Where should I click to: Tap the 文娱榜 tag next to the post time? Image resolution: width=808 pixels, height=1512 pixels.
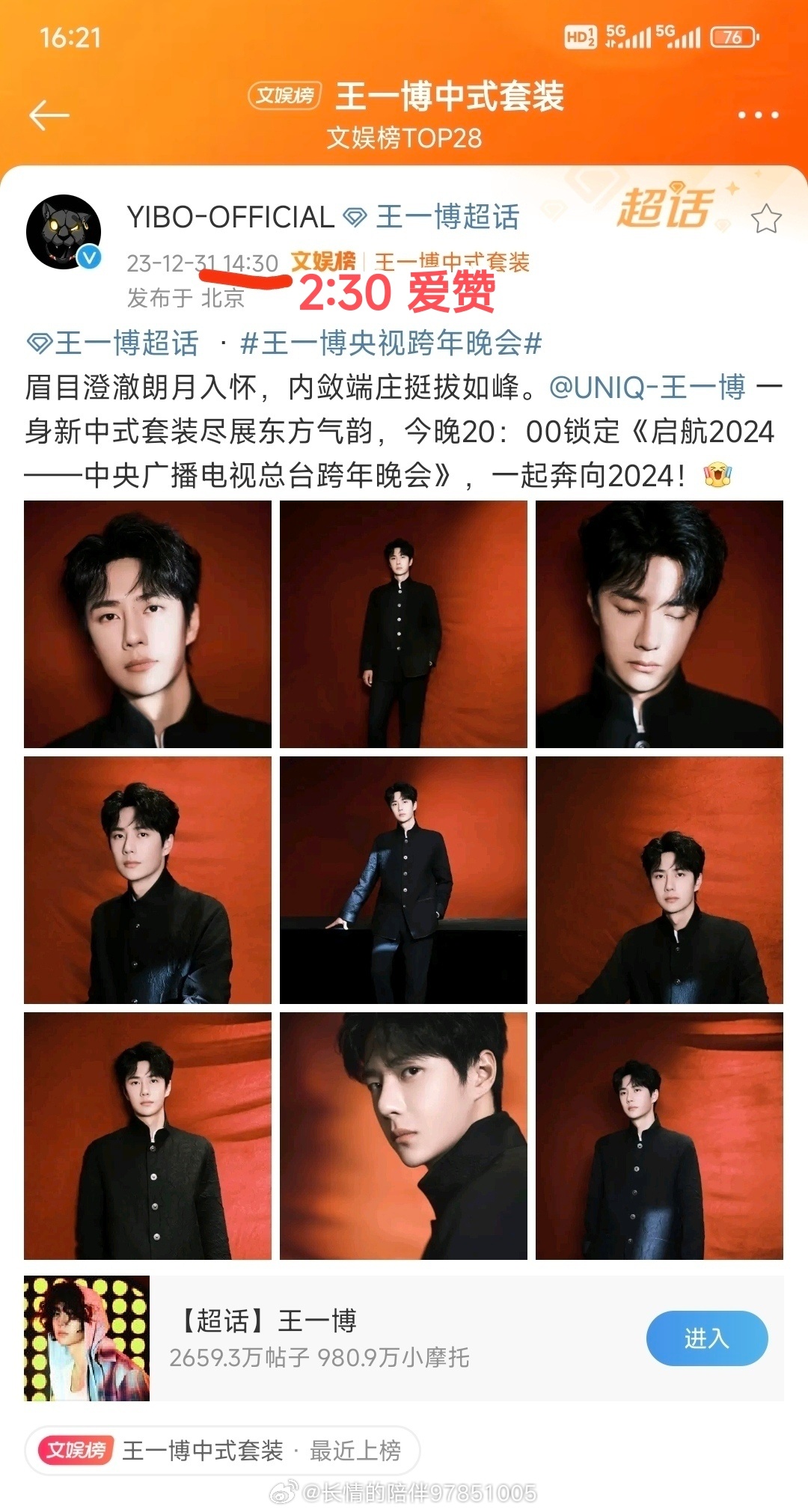tap(323, 262)
